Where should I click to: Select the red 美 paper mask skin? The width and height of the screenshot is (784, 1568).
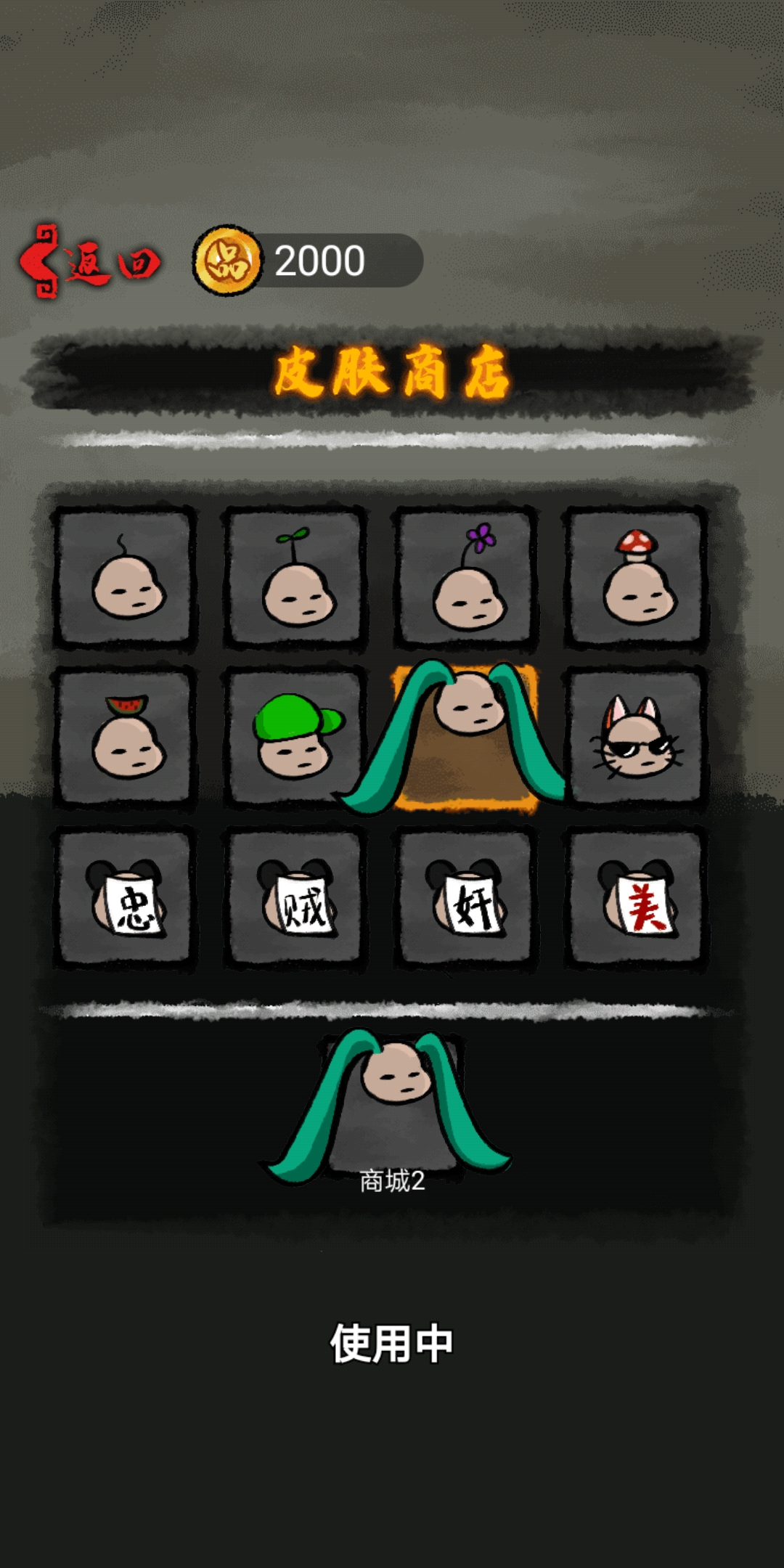click(637, 899)
